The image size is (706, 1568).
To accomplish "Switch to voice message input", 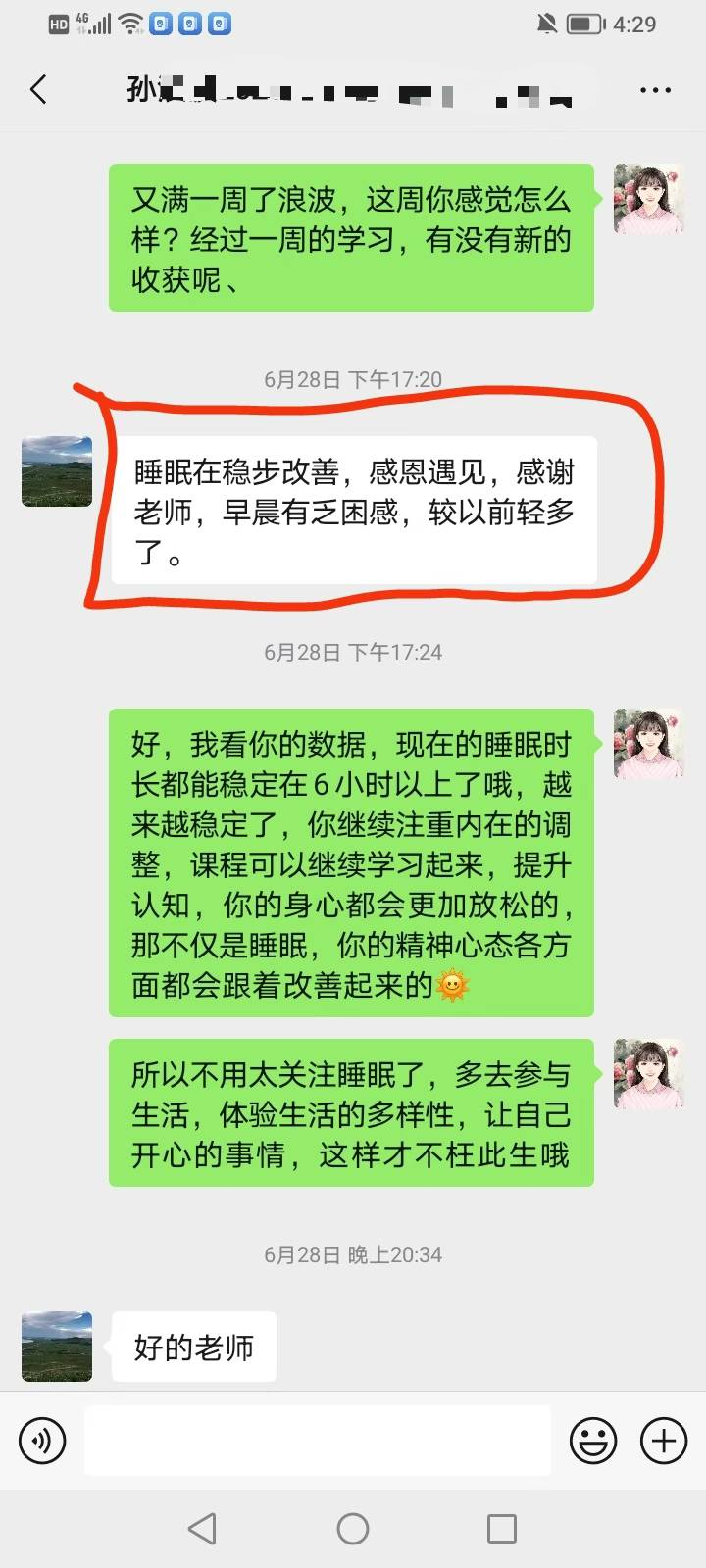I will coord(42,1441).
